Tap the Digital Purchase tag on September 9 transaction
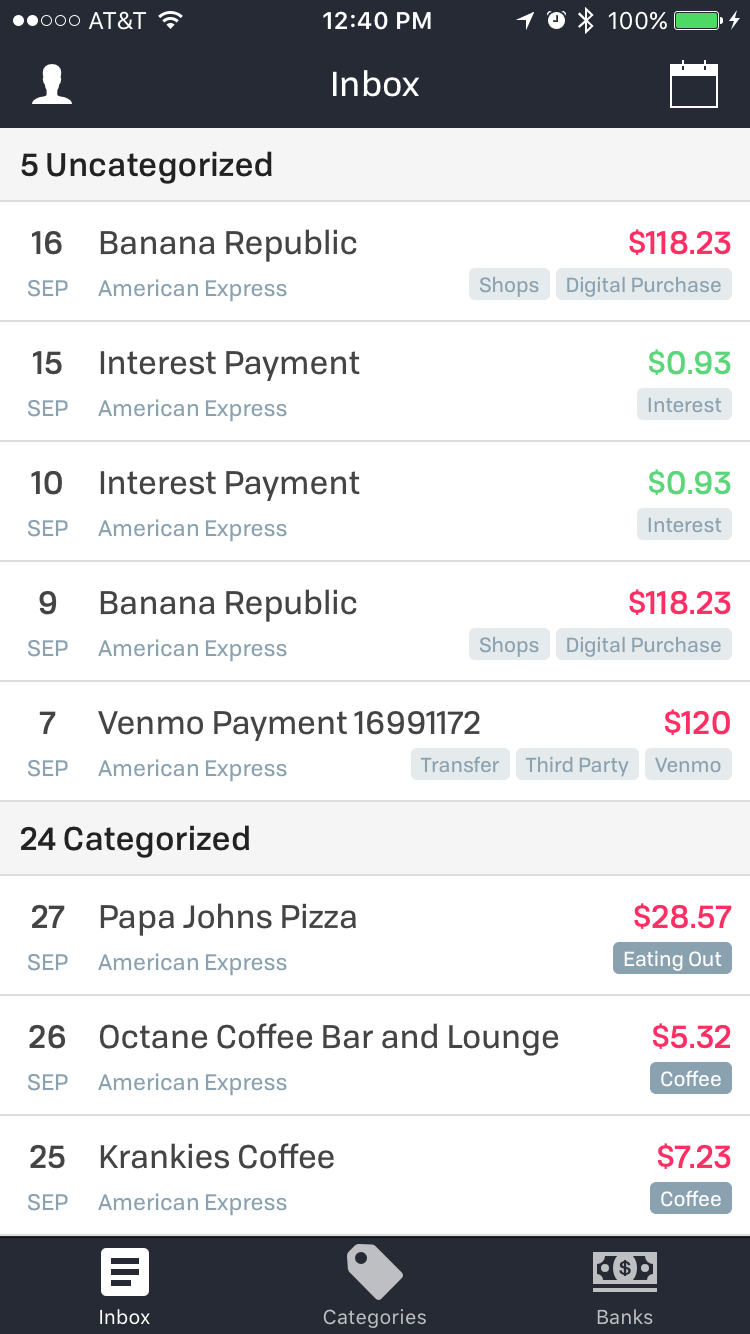This screenshot has height=1334, width=750. tap(643, 644)
